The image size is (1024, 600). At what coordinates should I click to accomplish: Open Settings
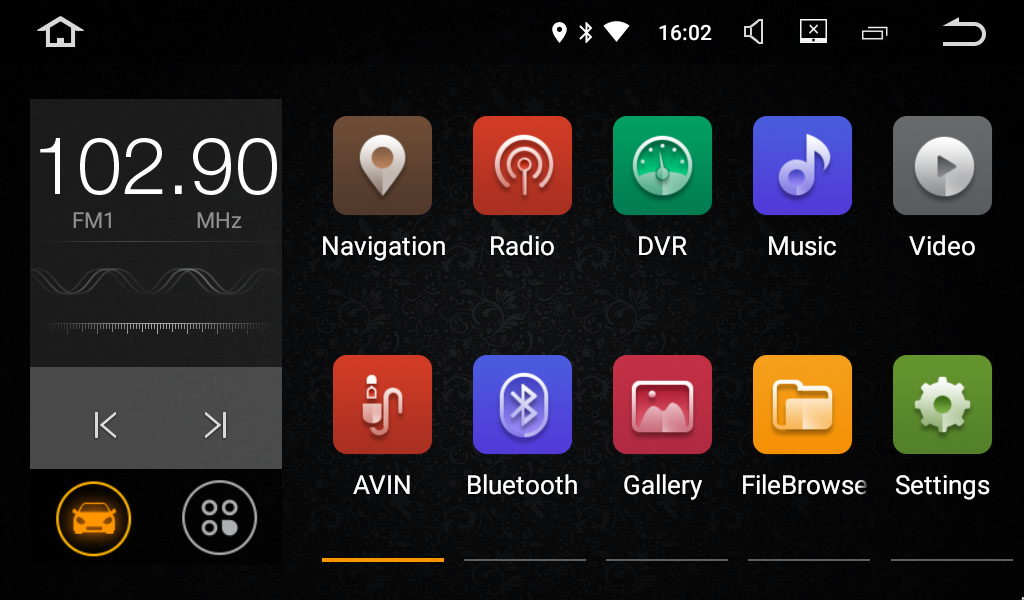tap(942, 405)
